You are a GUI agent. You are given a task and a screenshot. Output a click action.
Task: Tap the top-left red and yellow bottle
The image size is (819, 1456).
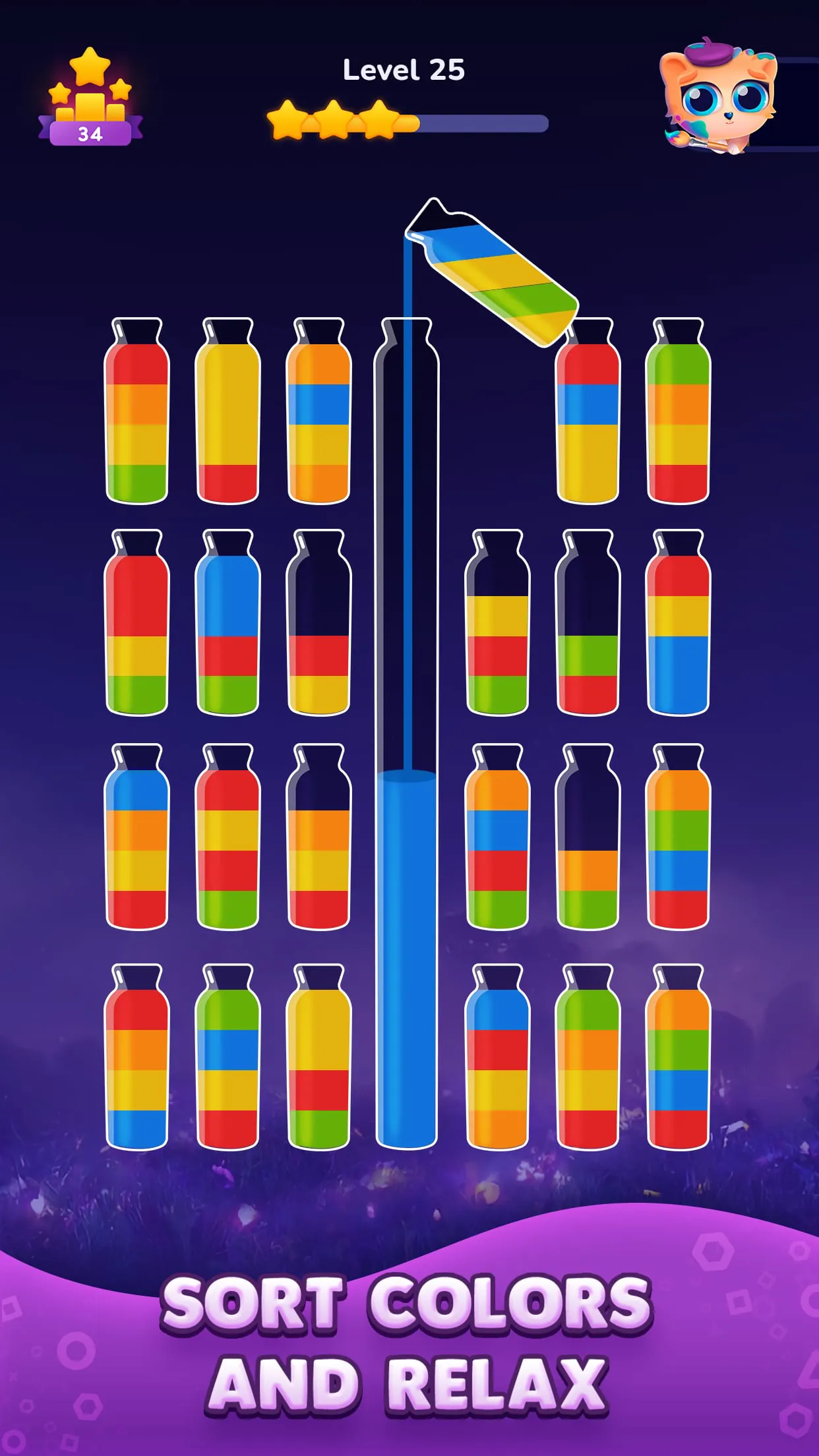(x=136, y=409)
